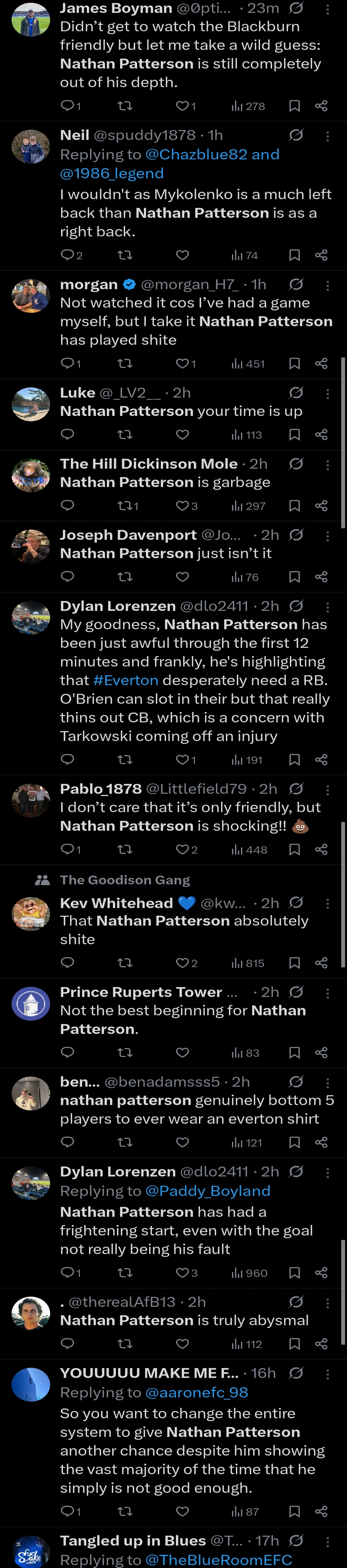
Task: Repost morgan's post about Nathan Patterson
Action: coord(125,363)
